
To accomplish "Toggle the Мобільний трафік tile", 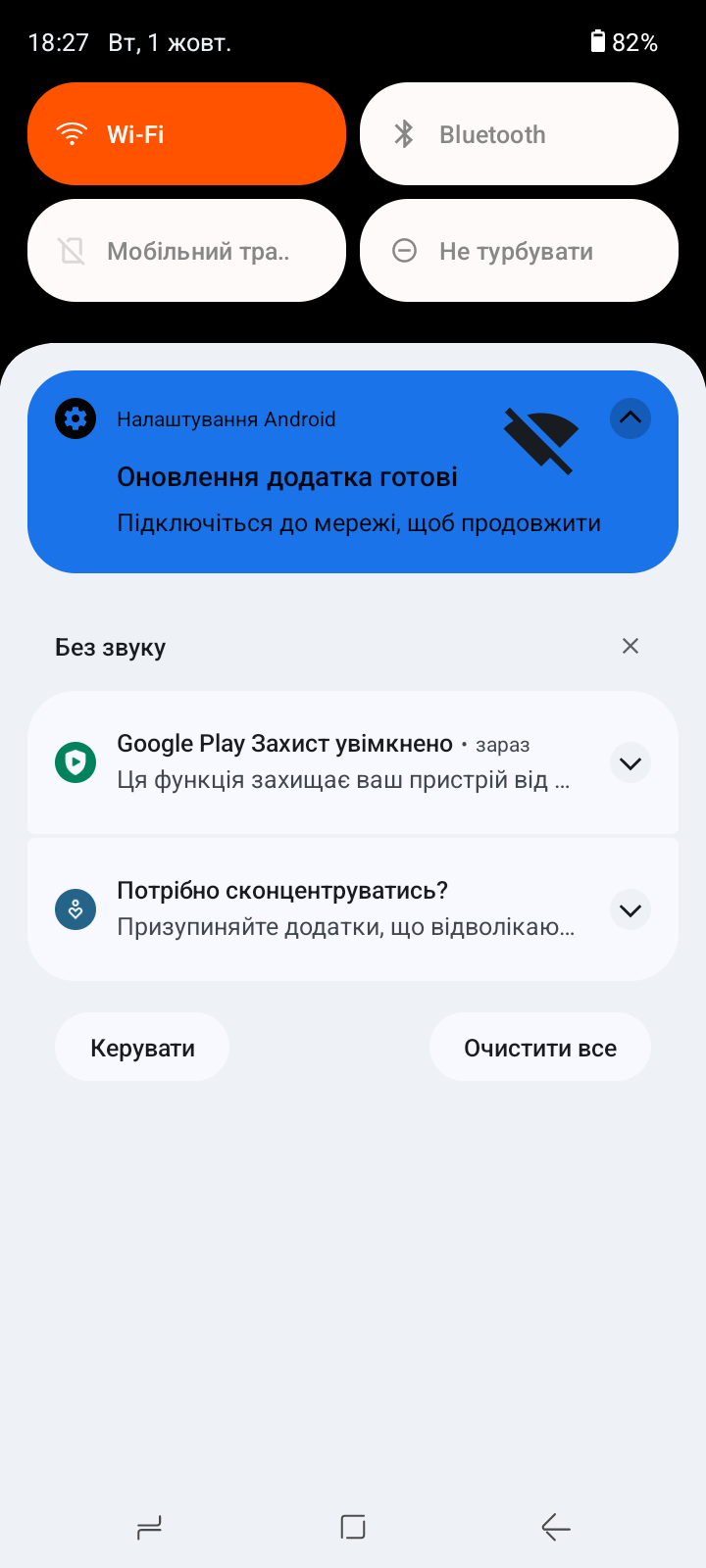I will (186, 251).
